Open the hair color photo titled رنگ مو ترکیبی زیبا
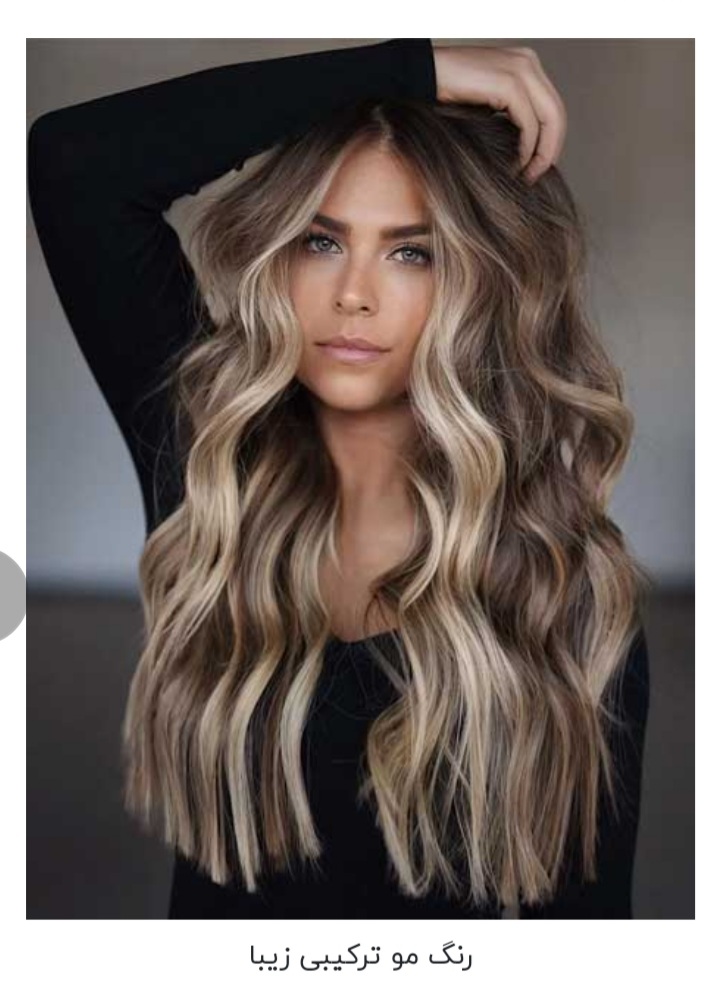The width and height of the screenshot is (720, 984). [x=360, y=478]
